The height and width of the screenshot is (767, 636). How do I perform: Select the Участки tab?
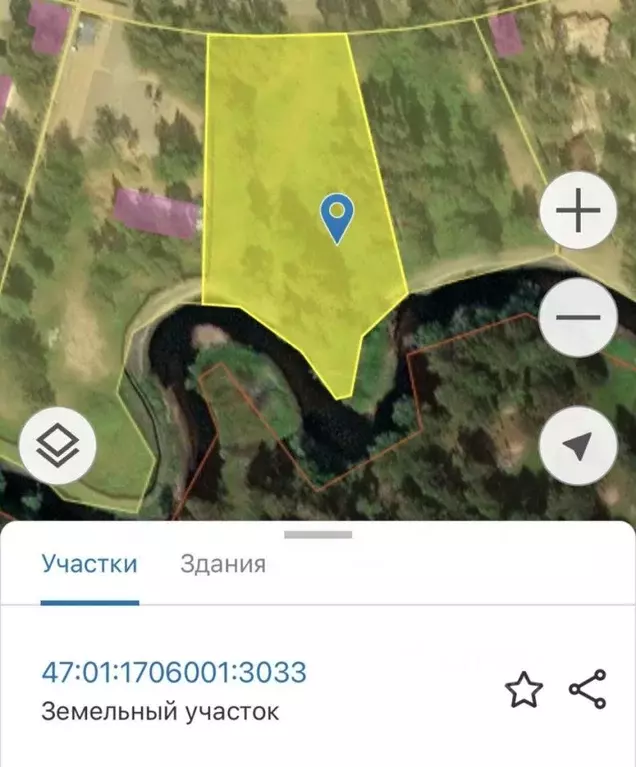pyautogui.click(x=89, y=564)
